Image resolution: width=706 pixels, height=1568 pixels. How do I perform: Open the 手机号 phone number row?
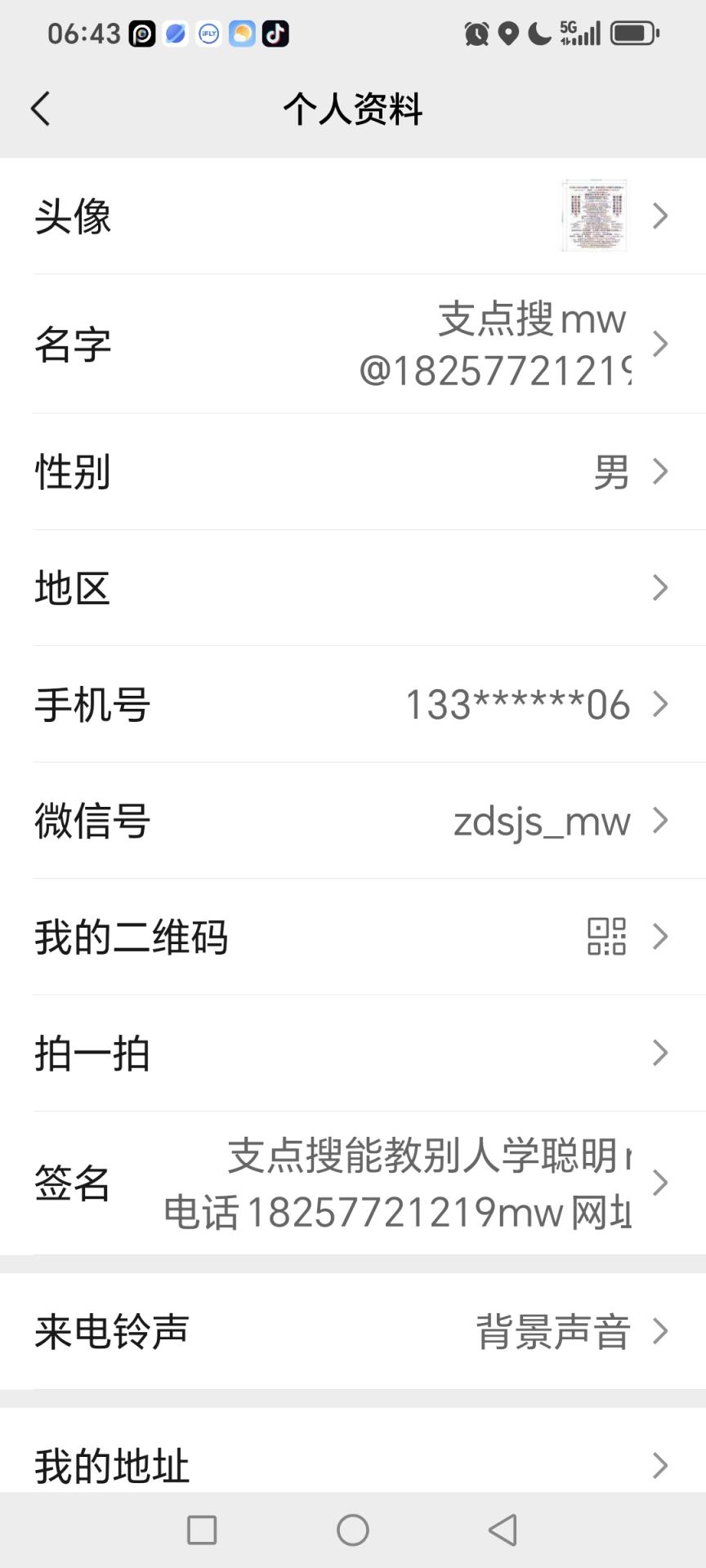click(353, 705)
